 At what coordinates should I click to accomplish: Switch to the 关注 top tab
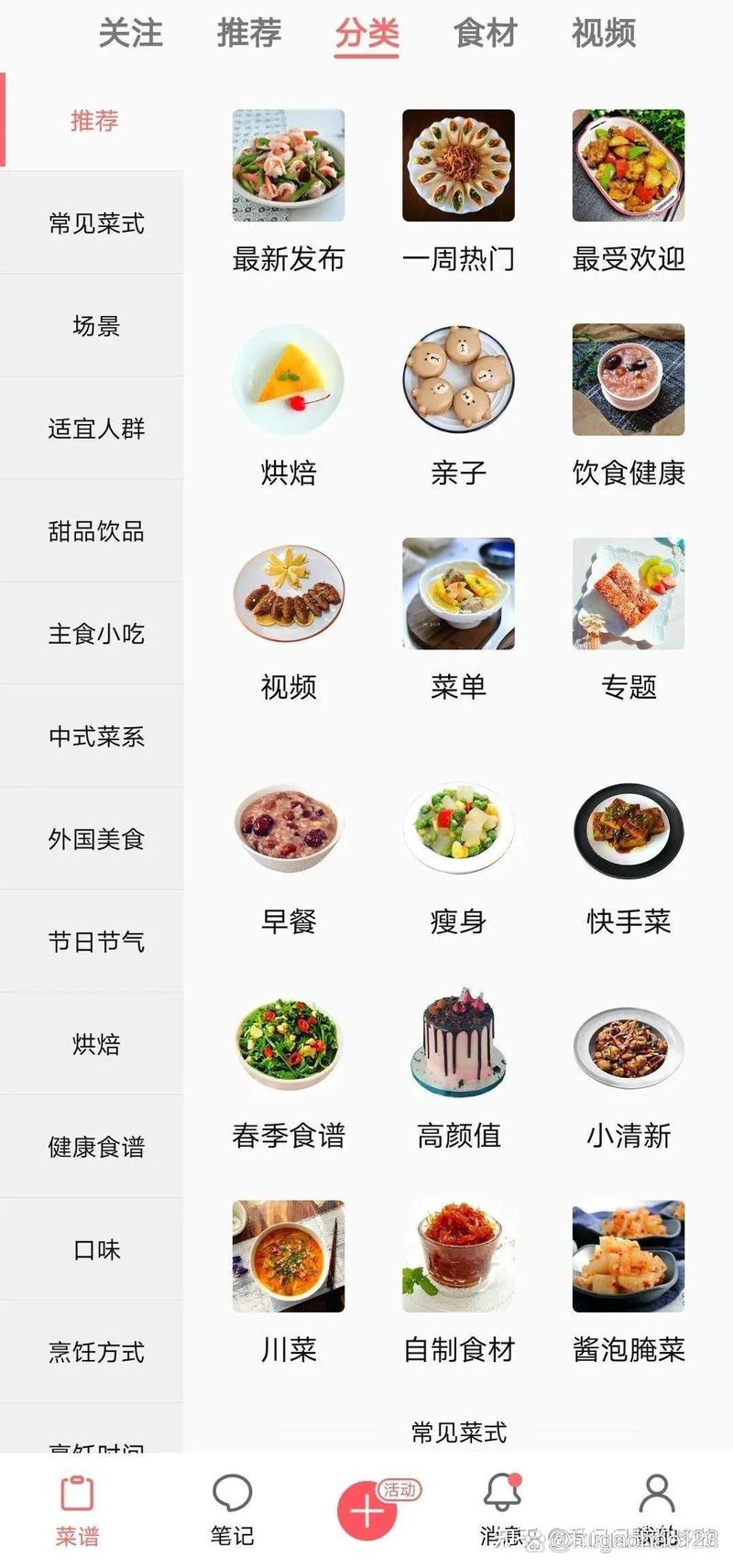130,34
